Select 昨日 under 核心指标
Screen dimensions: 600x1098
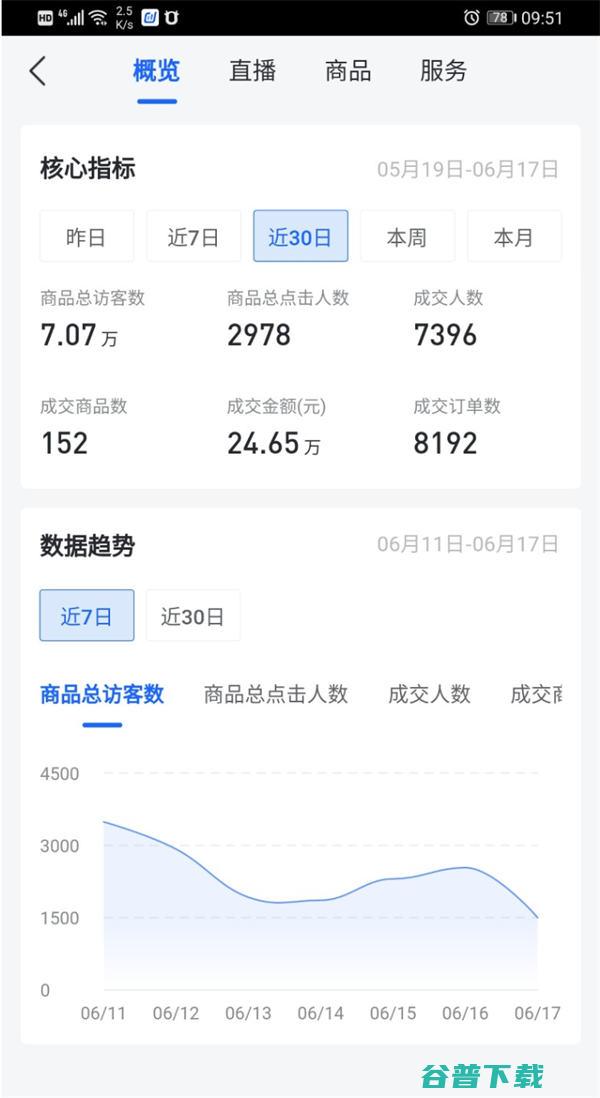coord(86,237)
